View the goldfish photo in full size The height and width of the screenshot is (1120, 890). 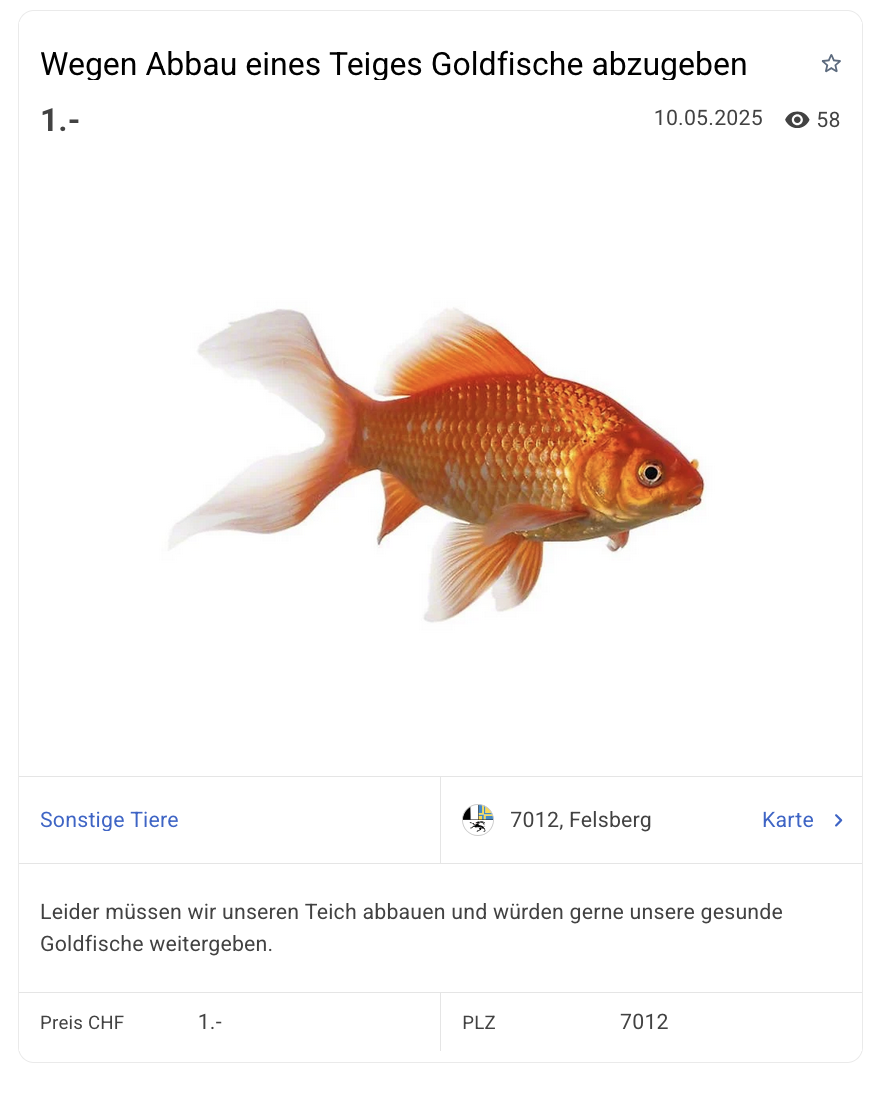click(x=440, y=465)
